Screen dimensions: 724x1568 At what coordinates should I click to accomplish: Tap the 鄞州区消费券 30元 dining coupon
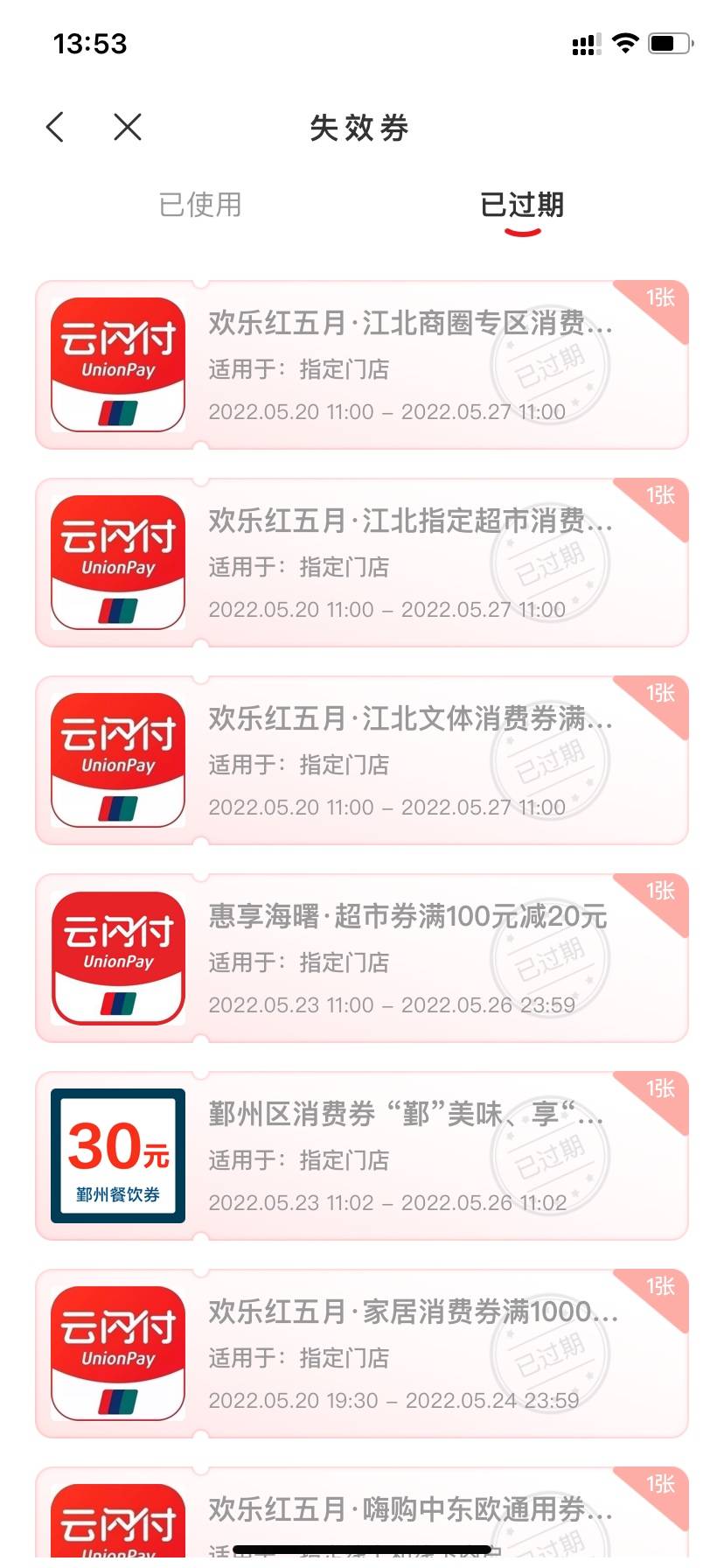[362, 1156]
